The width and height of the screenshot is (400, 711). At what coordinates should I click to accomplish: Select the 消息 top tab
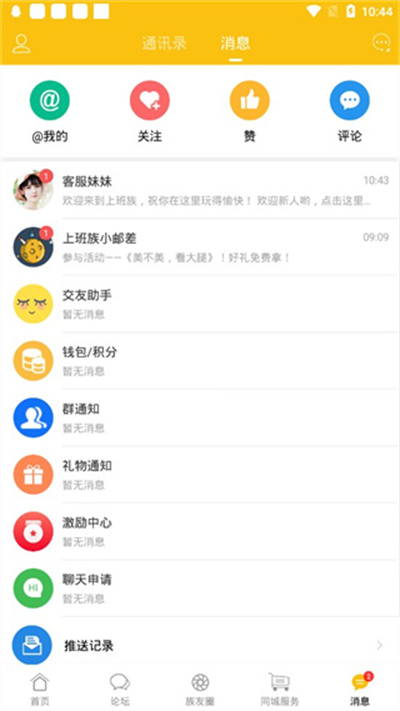tap(235, 44)
